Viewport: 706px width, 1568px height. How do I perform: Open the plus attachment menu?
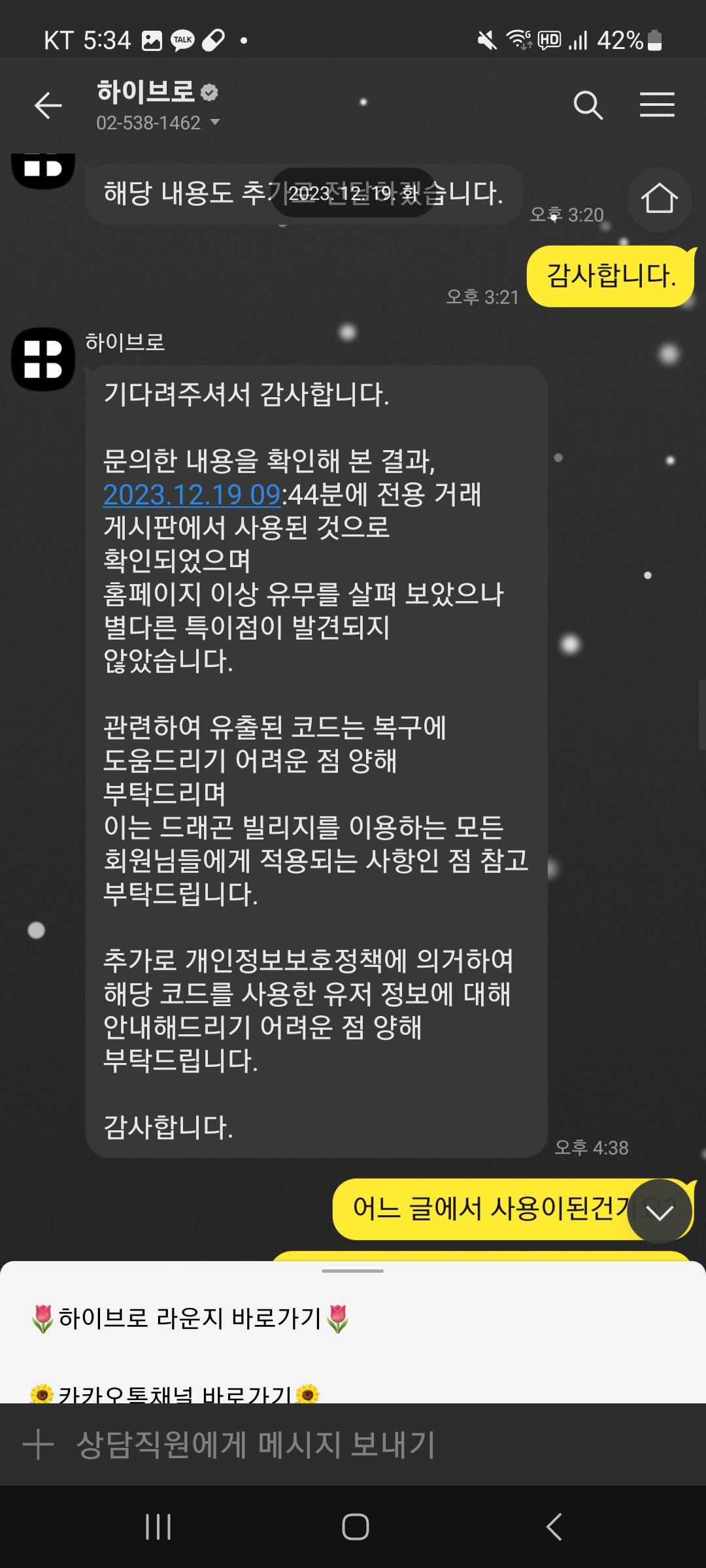[x=38, y=1445]
